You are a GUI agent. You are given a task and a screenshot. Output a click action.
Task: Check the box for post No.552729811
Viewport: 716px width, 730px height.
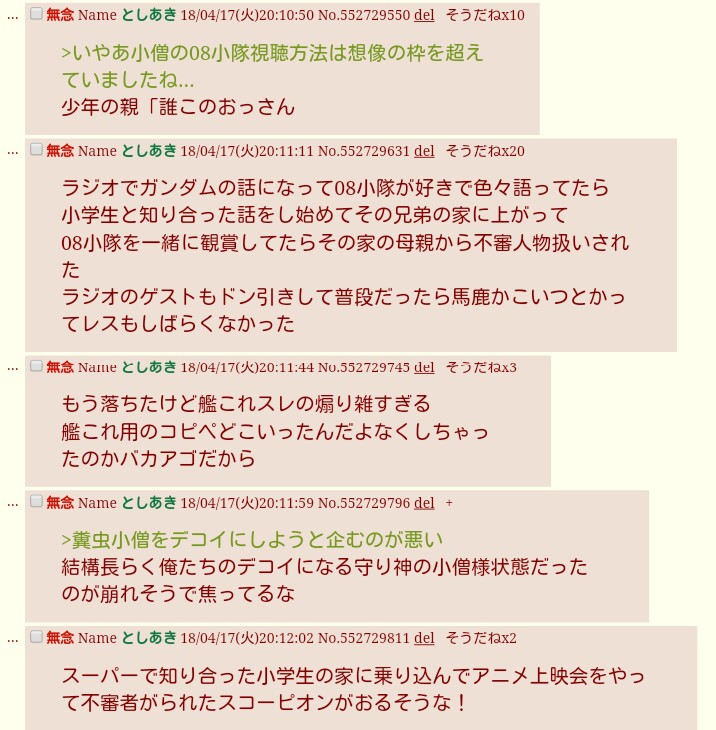[37, 637]
